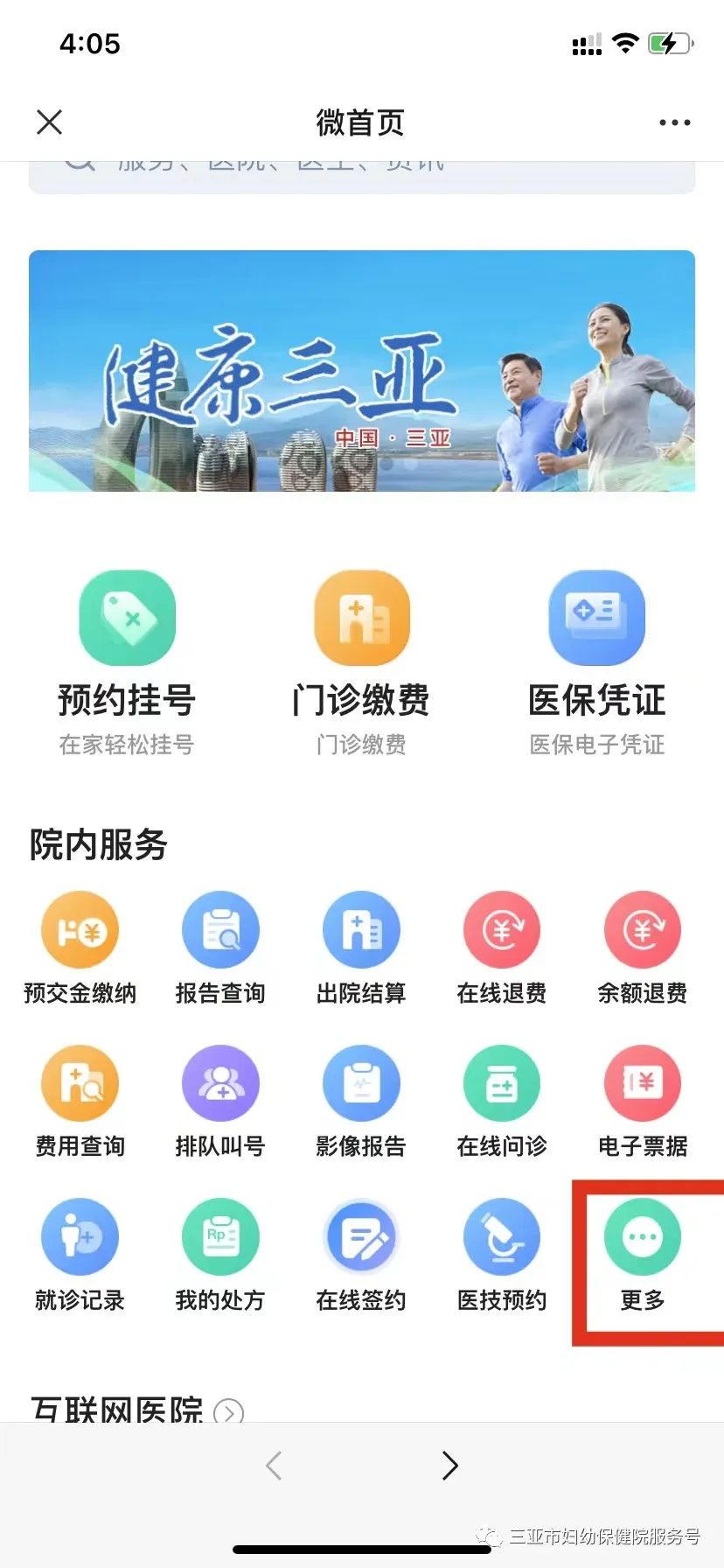
Task: Go back using the left carousel arrow
Action: point(273,1465)
